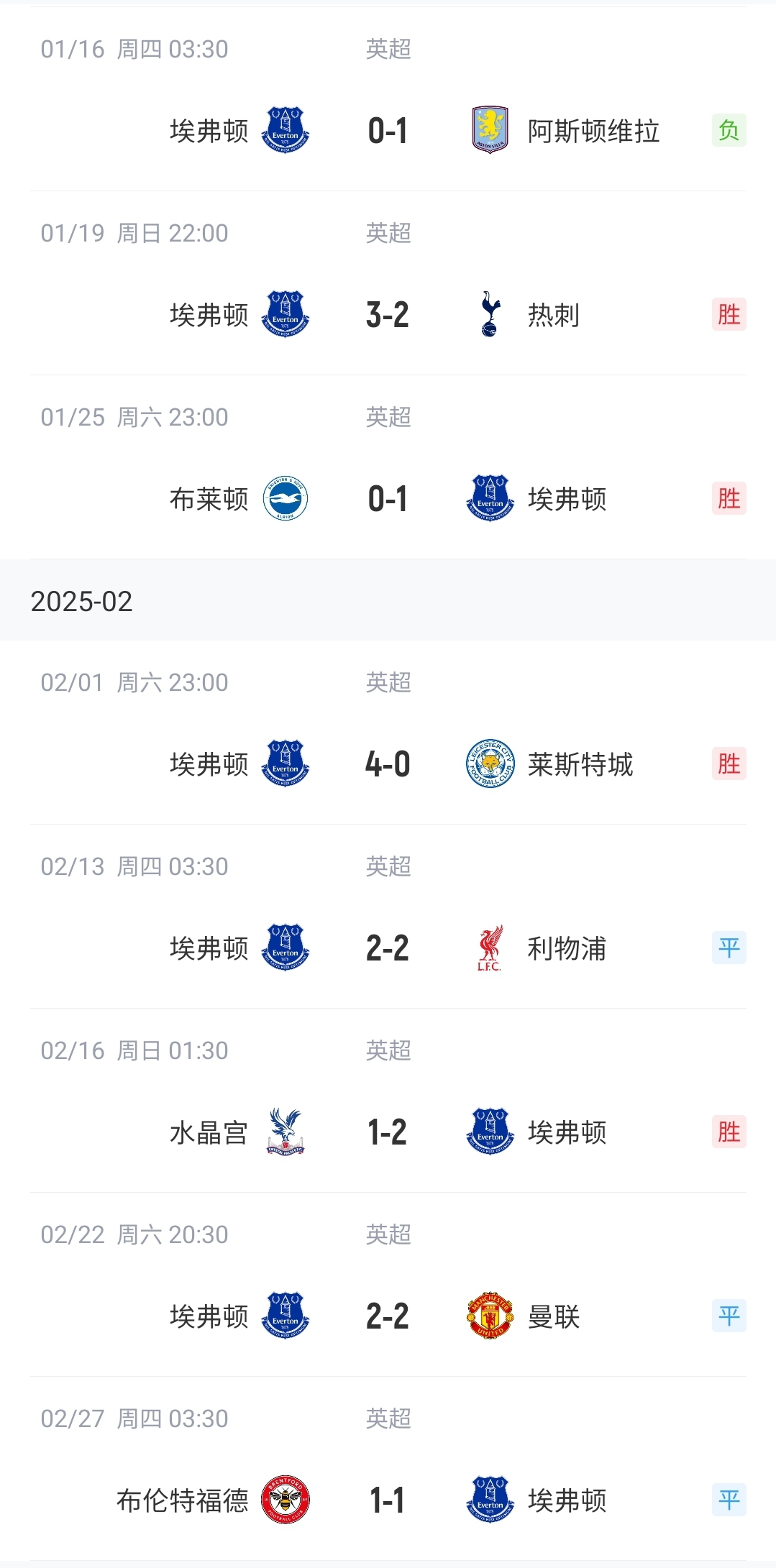View the Everton 3-2 Tottenham match details

(x=388, y=315)
